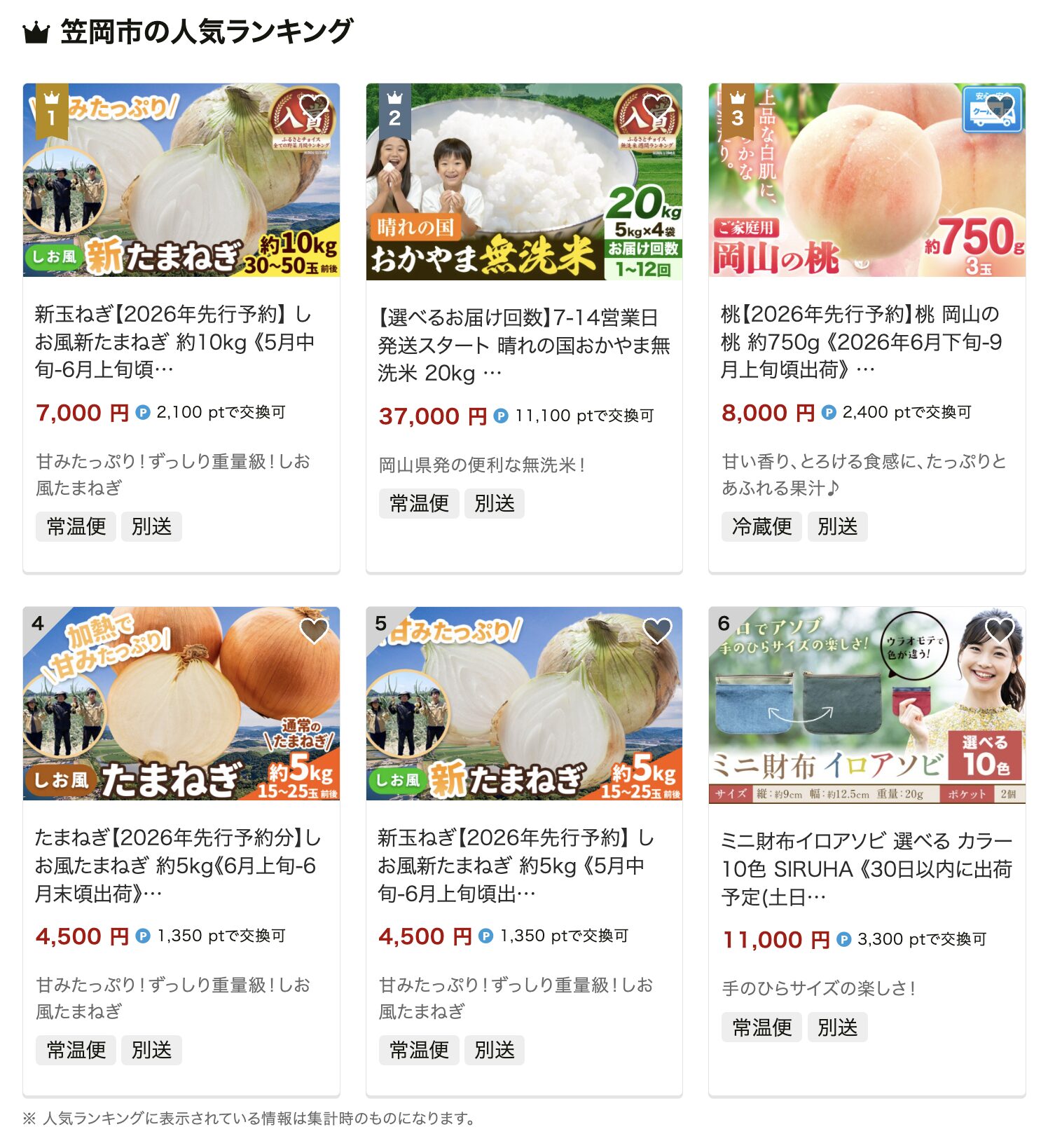The width and height of the screenshot is (1048, 1148).
Task: Favorite the おかやま無洗米 20kg item
Action: click(x=656, y=107)
